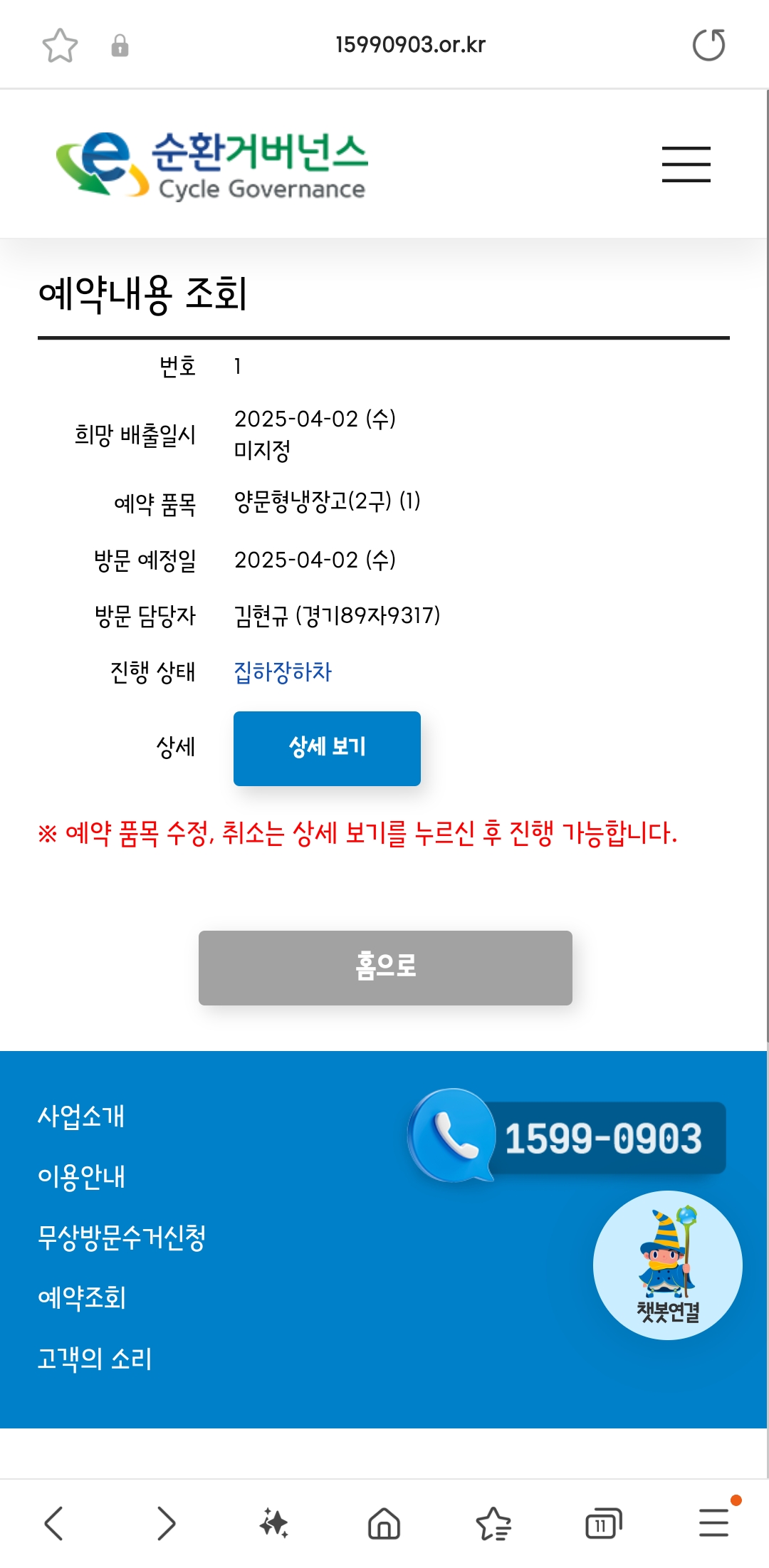Open 고객의 소리 footer link

pyautogui.click(x=95, y=1359)
